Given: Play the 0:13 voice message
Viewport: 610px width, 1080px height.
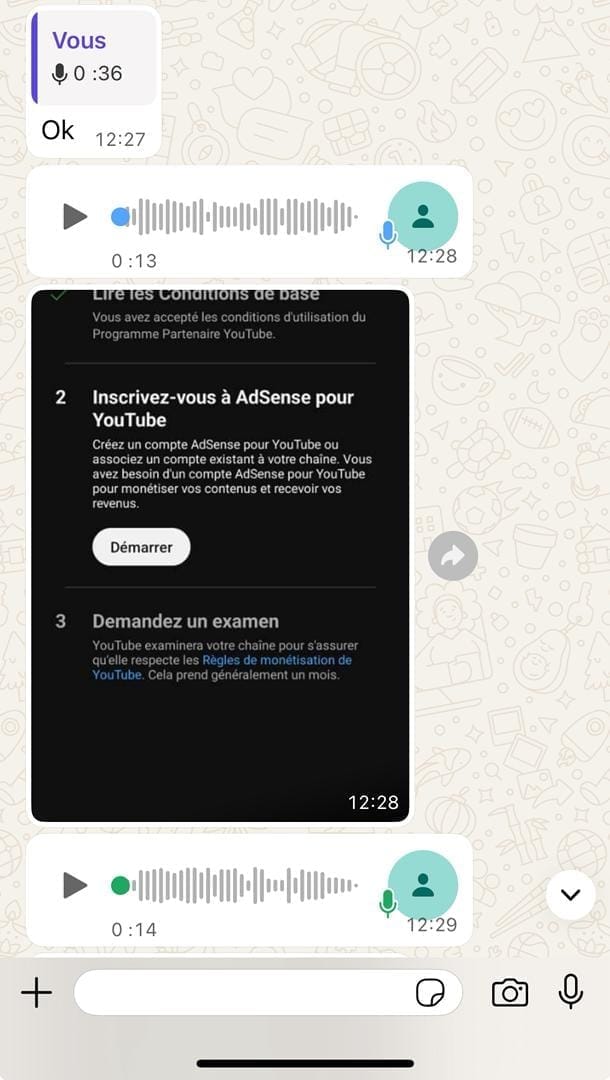Looking at the screenshot, I should [x=75, y=216].
